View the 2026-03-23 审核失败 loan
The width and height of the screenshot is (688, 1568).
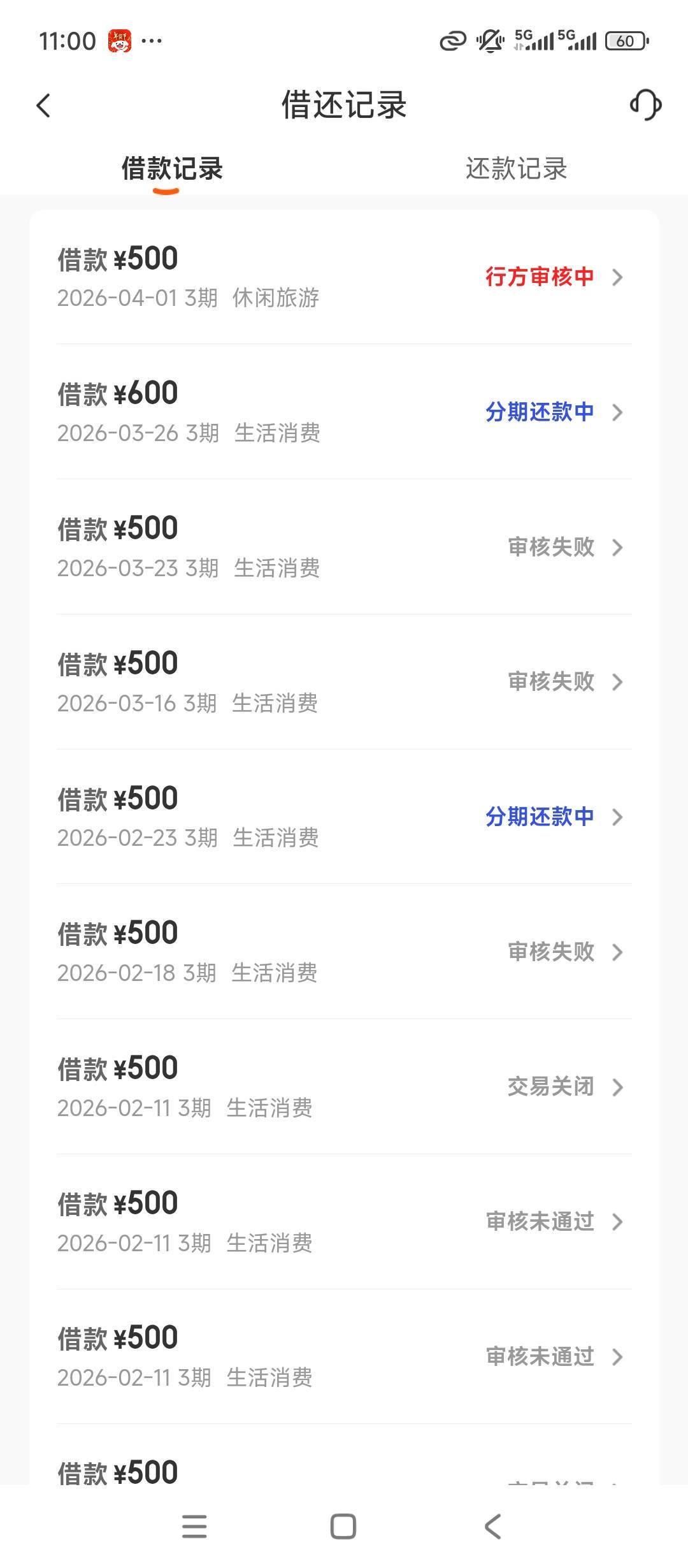coord(344,547)
